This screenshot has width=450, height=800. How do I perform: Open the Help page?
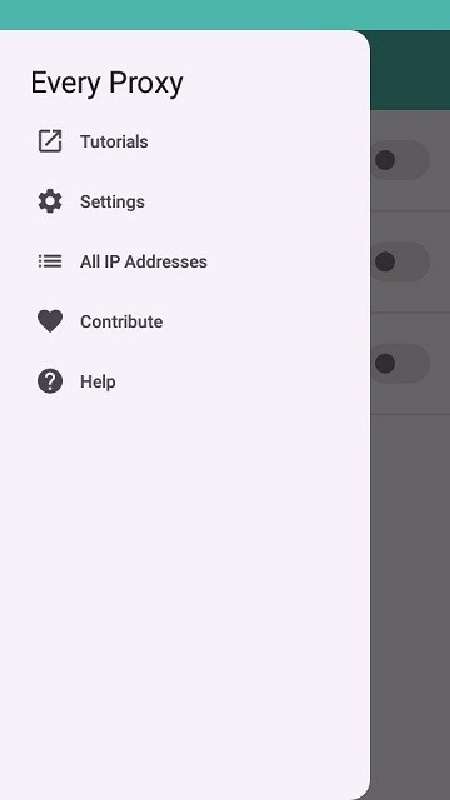(x=185, y=382)
